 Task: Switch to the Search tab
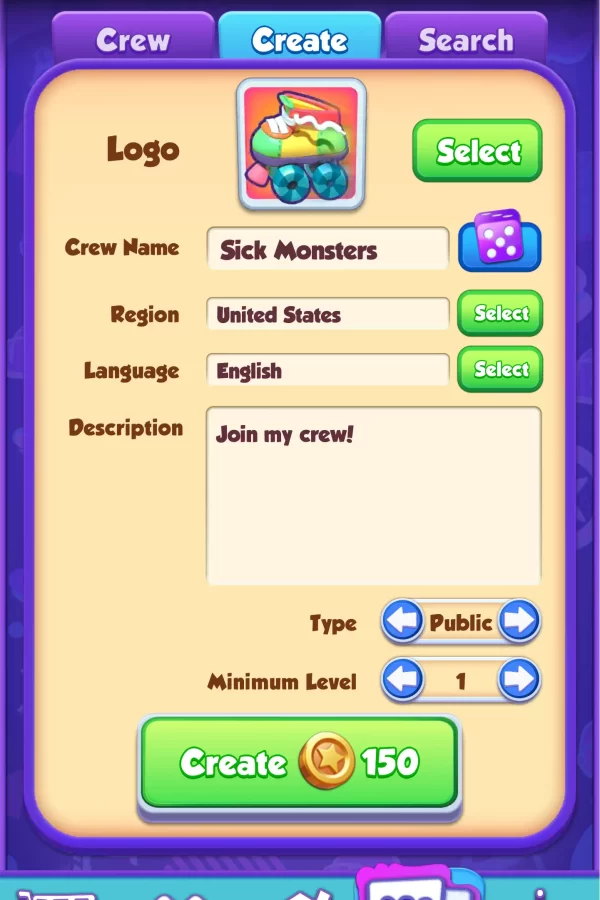pos(466,40)
